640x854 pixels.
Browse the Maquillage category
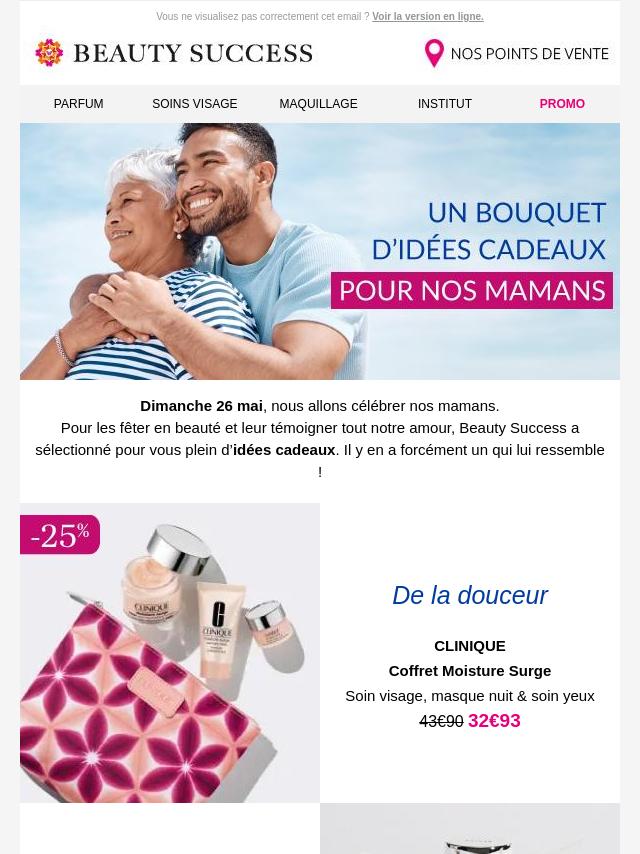pos(318,104)
